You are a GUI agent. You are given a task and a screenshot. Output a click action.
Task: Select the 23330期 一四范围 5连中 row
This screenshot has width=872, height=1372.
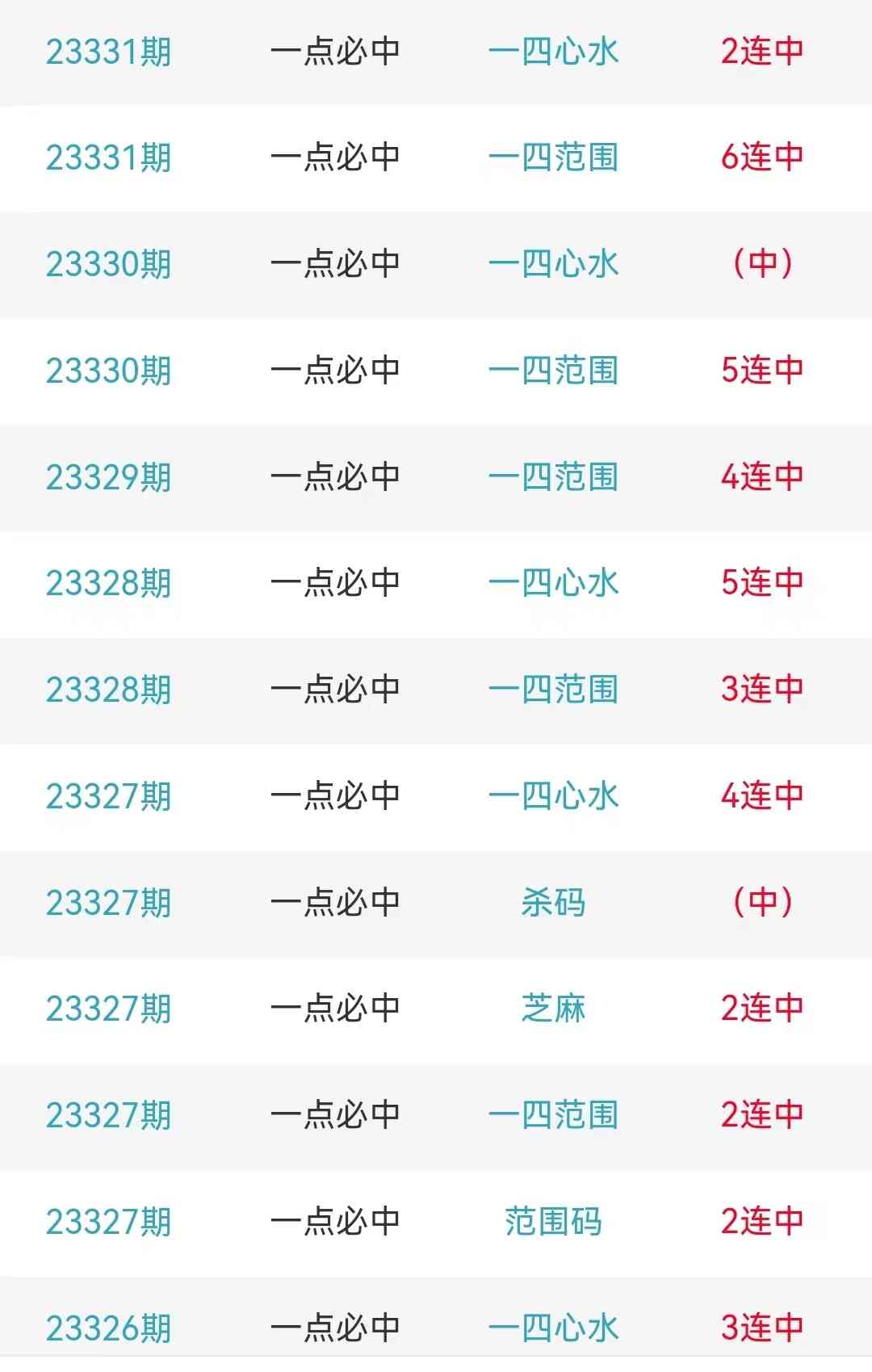point(553,371)
